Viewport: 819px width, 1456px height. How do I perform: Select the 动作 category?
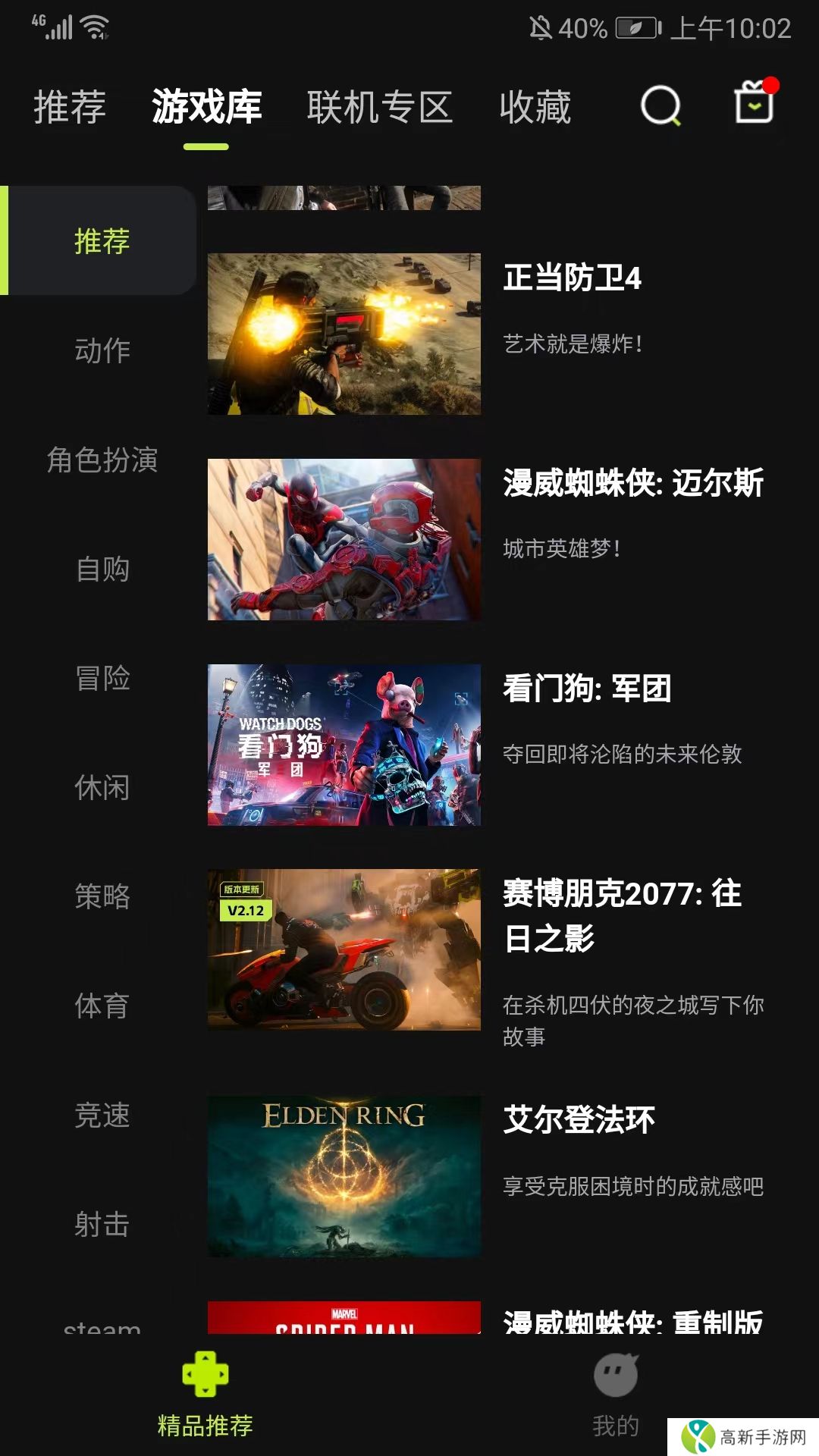pyautogui.click(x=102, y=350)
